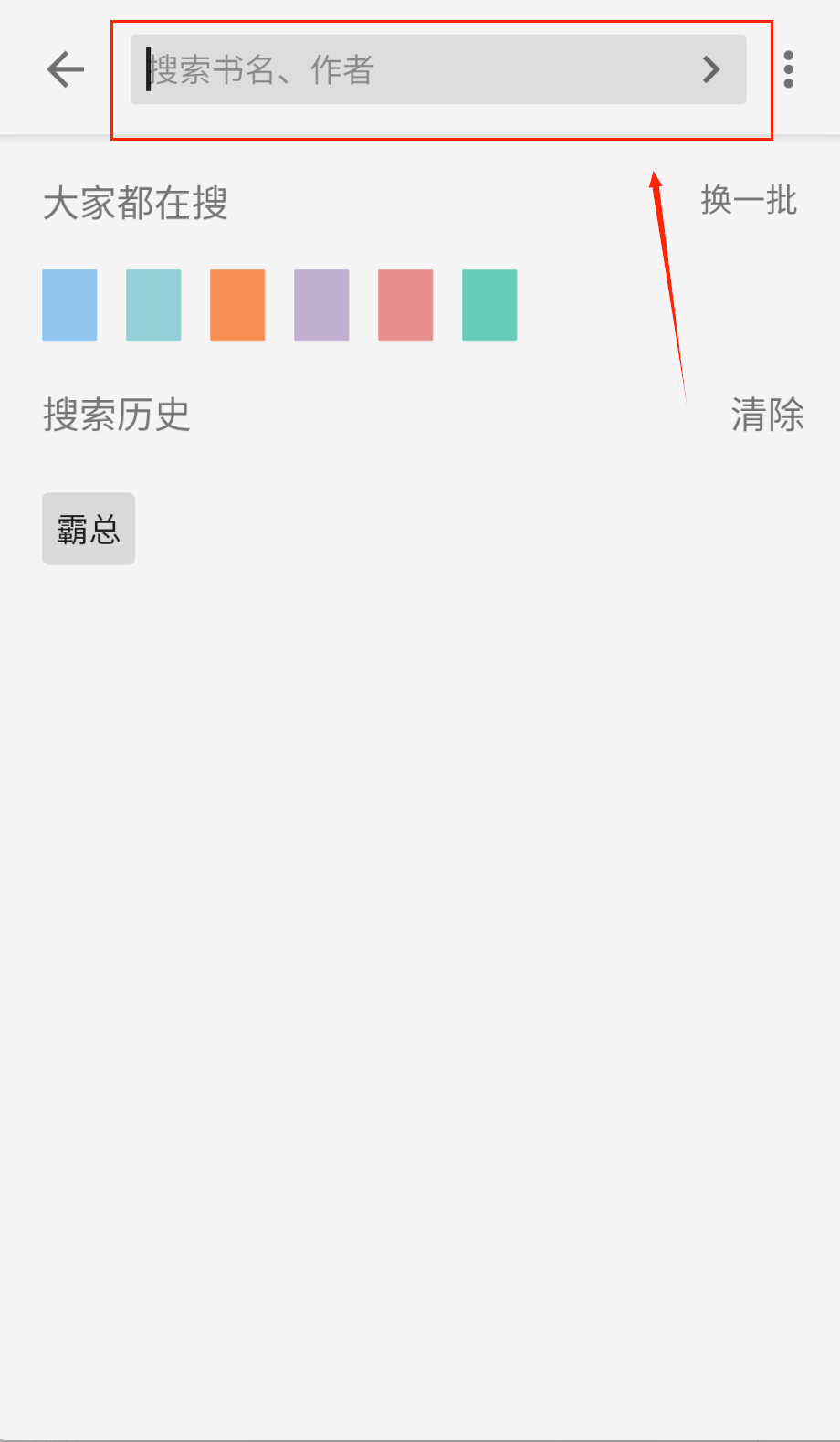Open the three-dot overflow menu
The height and width of the screenshot is (1442, 840).
pyautogui.click(x=789, y=69)
